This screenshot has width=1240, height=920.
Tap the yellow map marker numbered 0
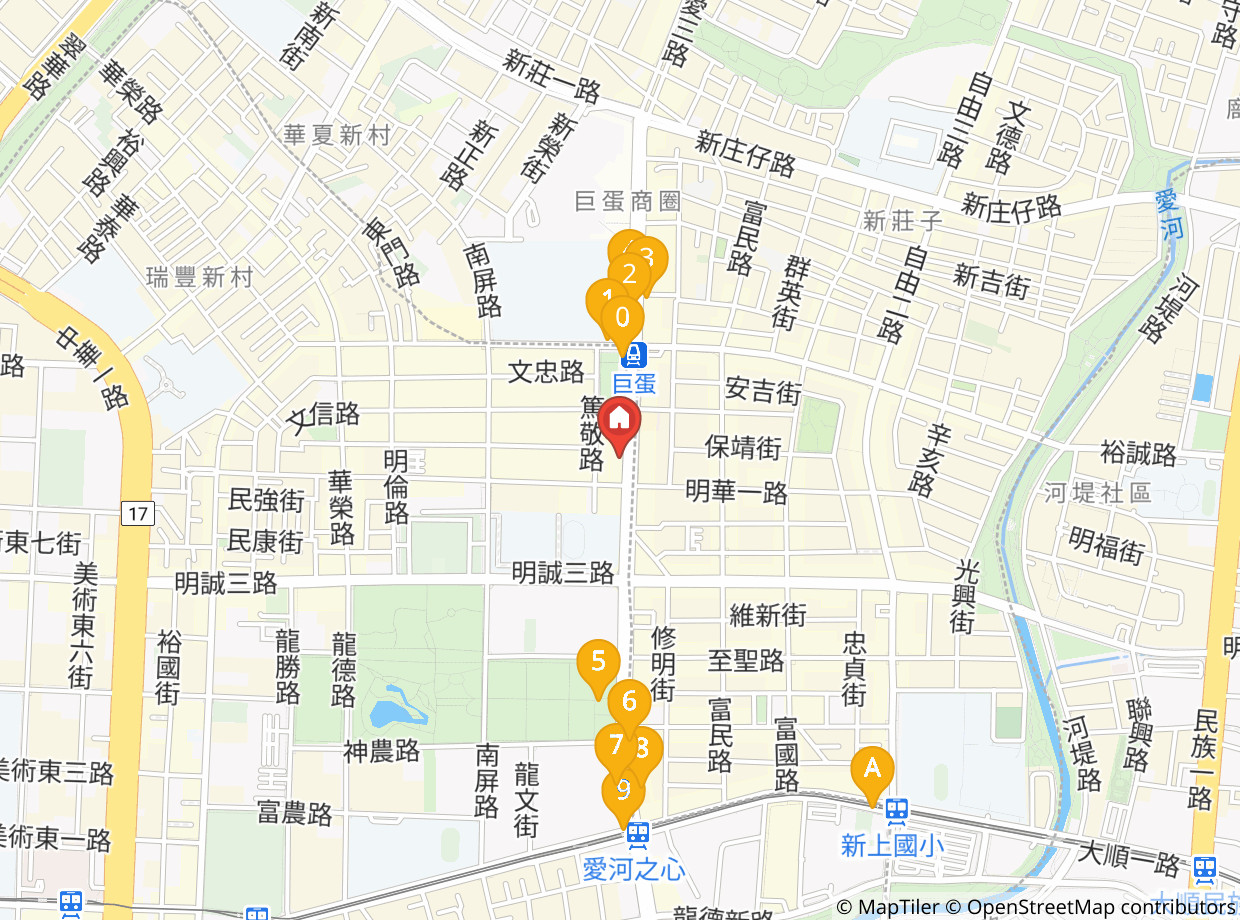click(x=622, y=319)
